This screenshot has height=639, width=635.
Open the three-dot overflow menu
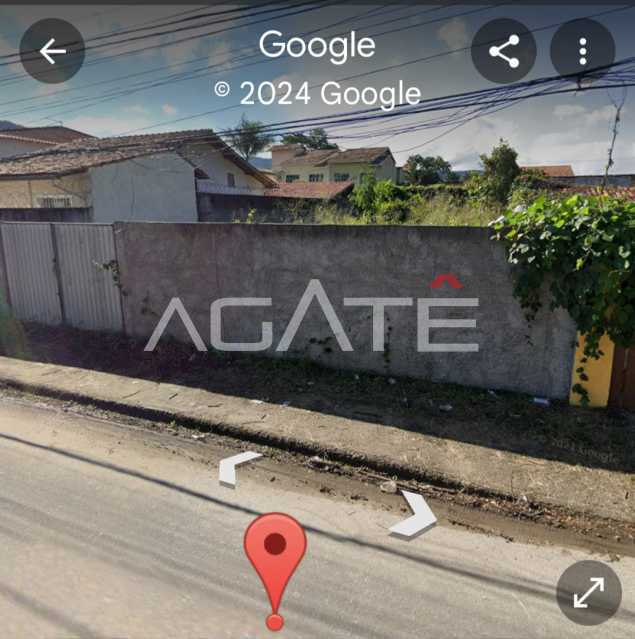tap(582, 51)
